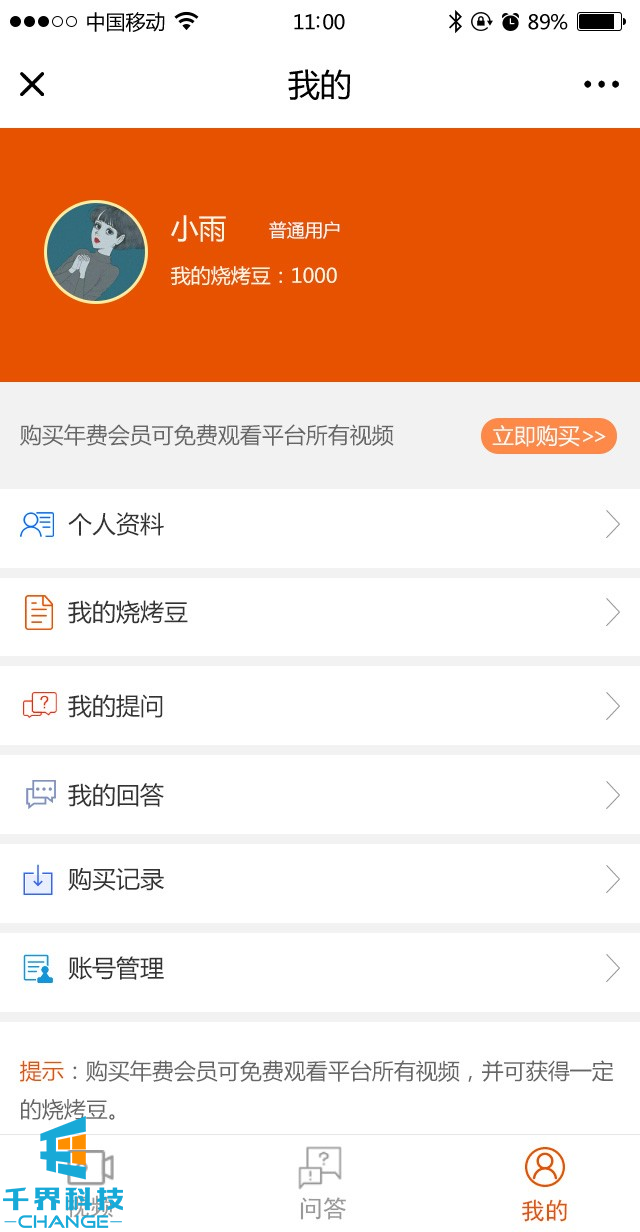Tap the profile avatar of 小雨
The height and width of the screenshot is (1232, 640).
96,252
